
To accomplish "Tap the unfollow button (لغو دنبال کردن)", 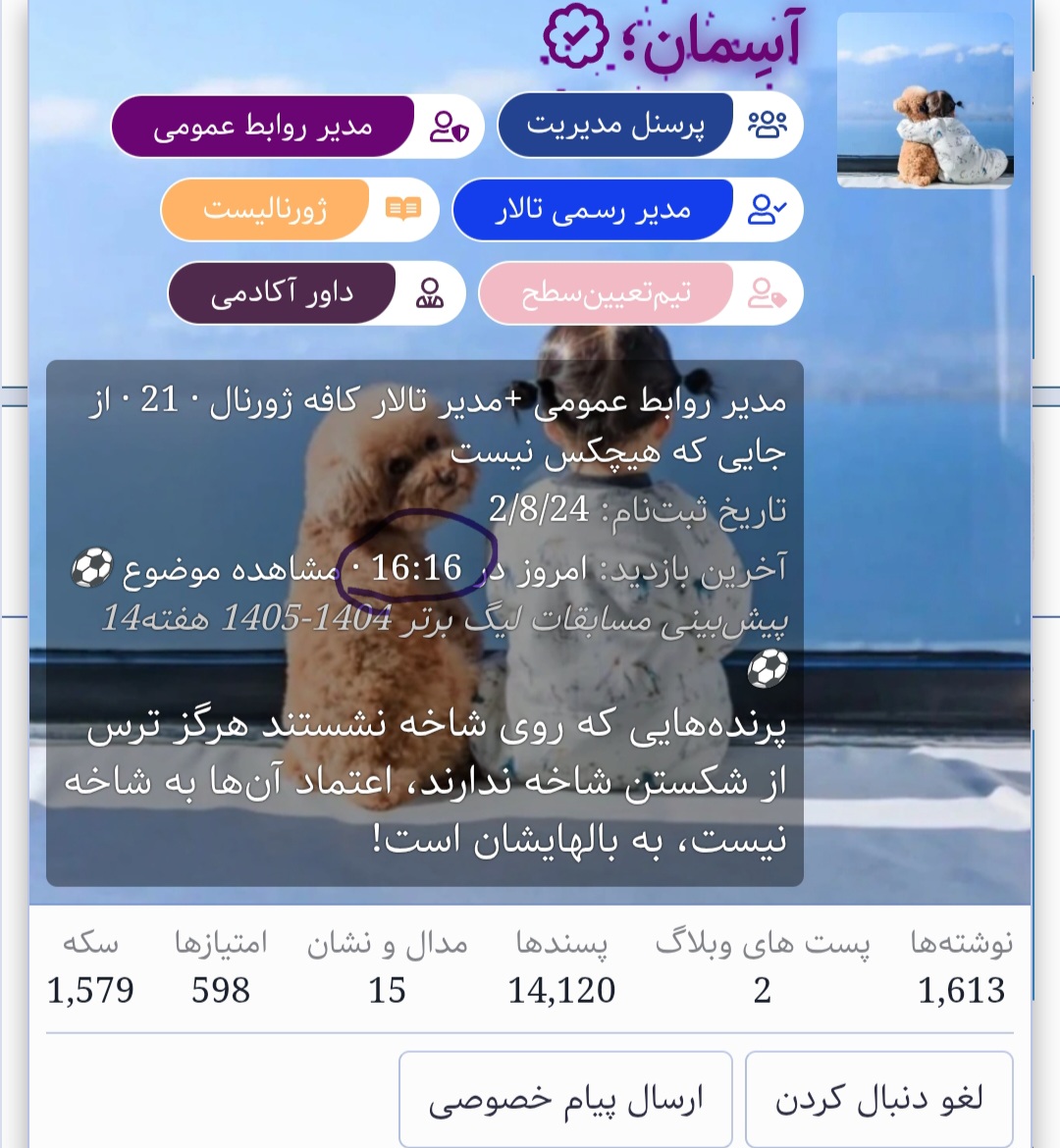I will click(878, 1099).
